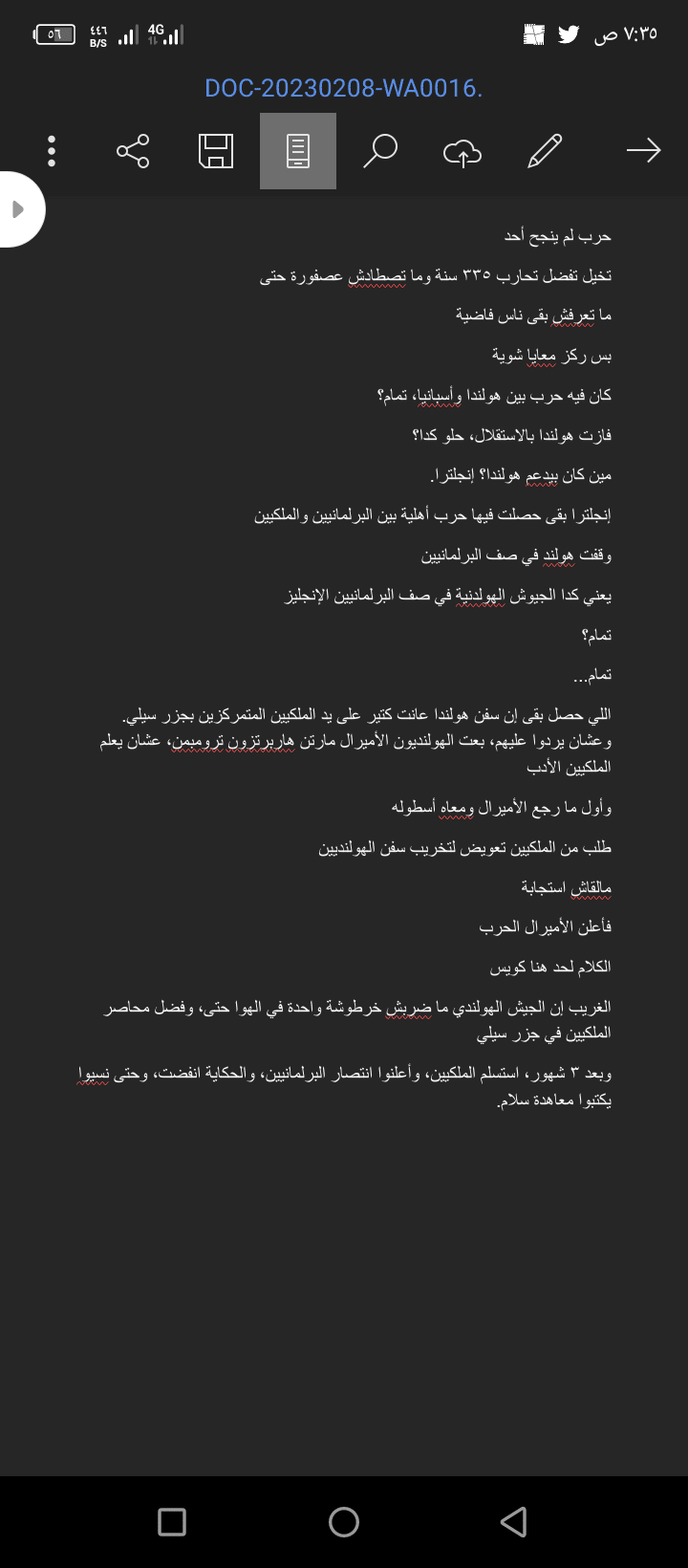Share the document using the share icon
Screen dimensions: 688x1568
132,150
